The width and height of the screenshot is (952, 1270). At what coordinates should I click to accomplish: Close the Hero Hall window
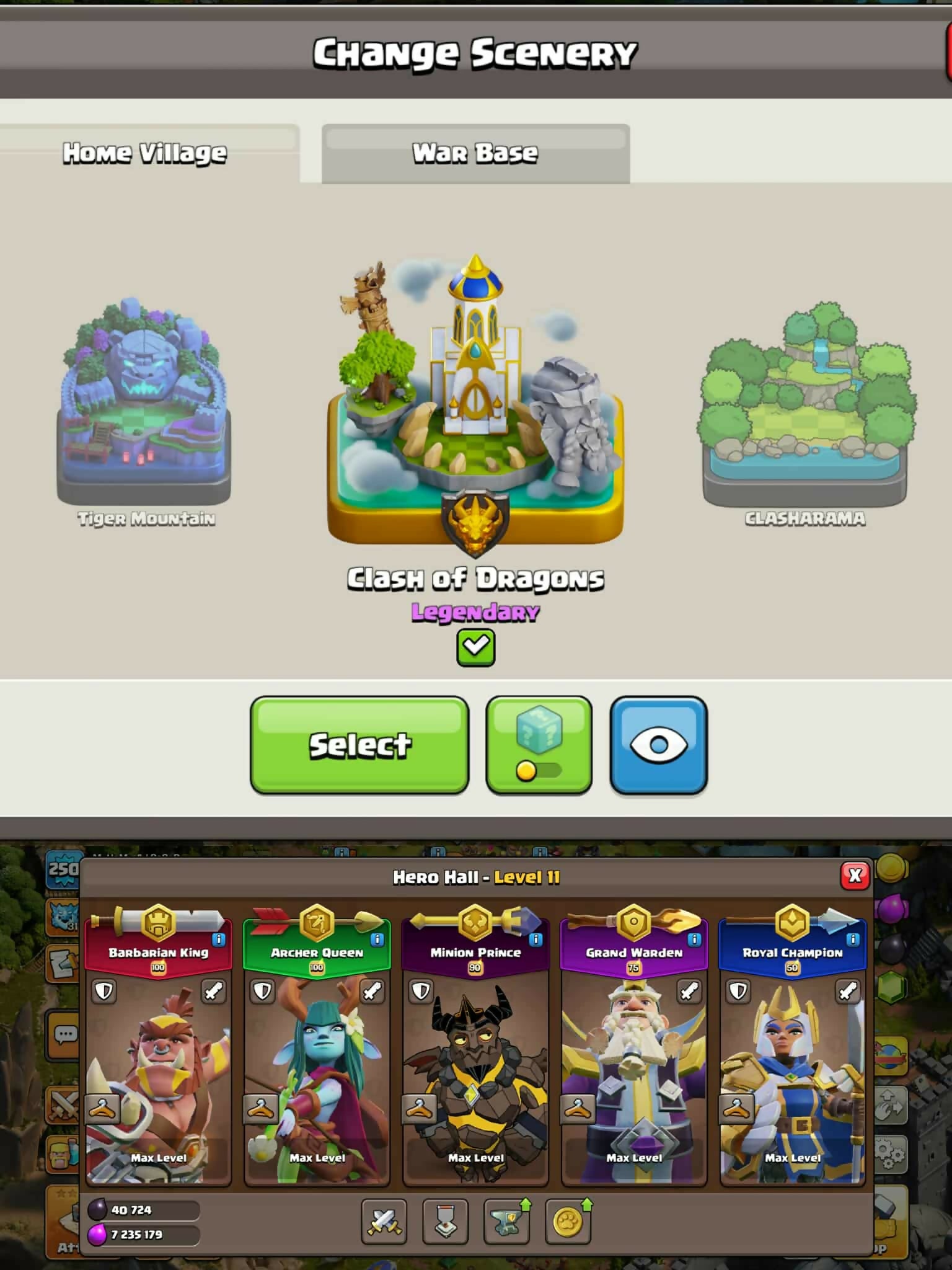pos(855,876)
